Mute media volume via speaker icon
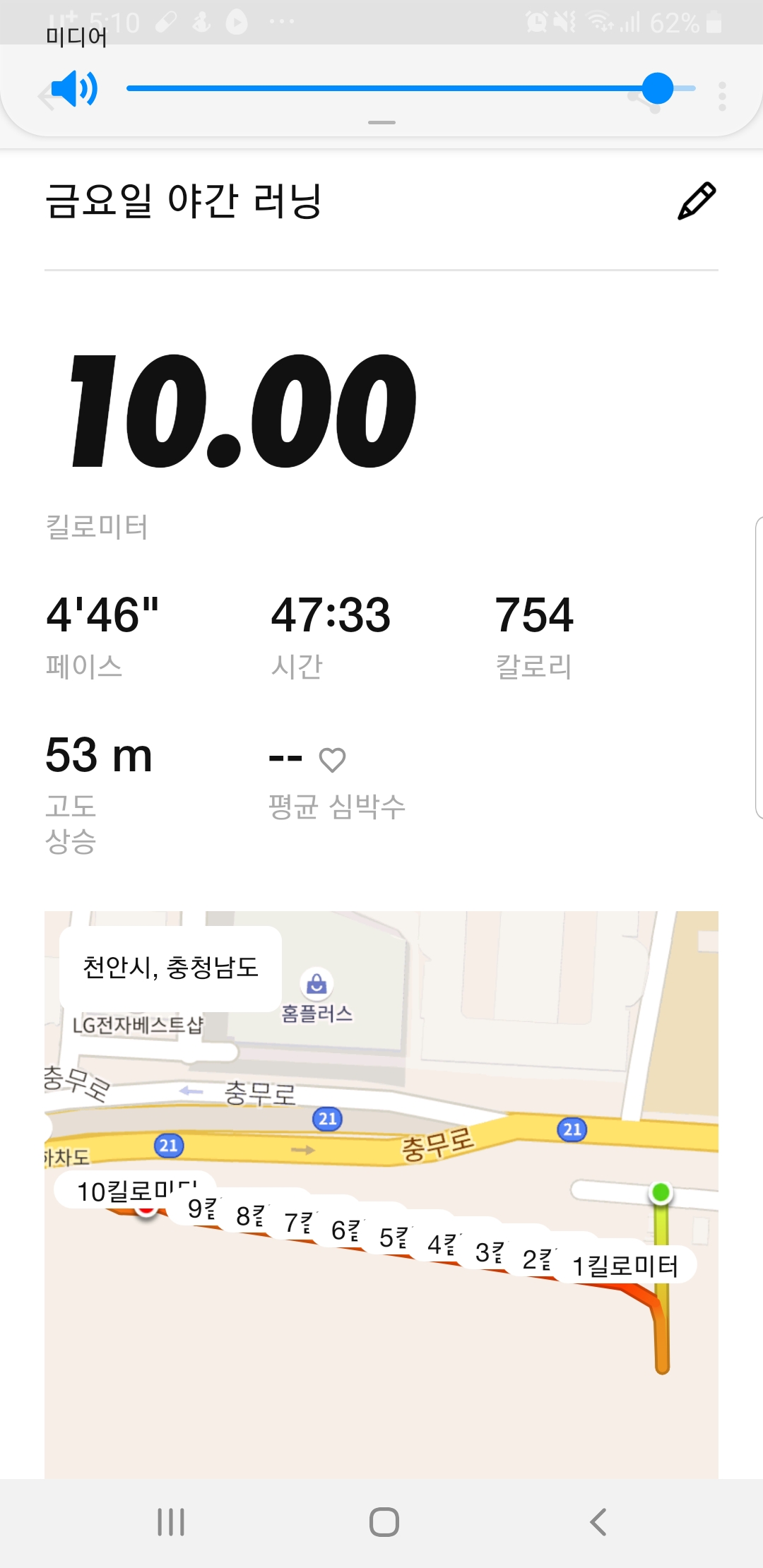763x1568 pixels. coord(74,89)
